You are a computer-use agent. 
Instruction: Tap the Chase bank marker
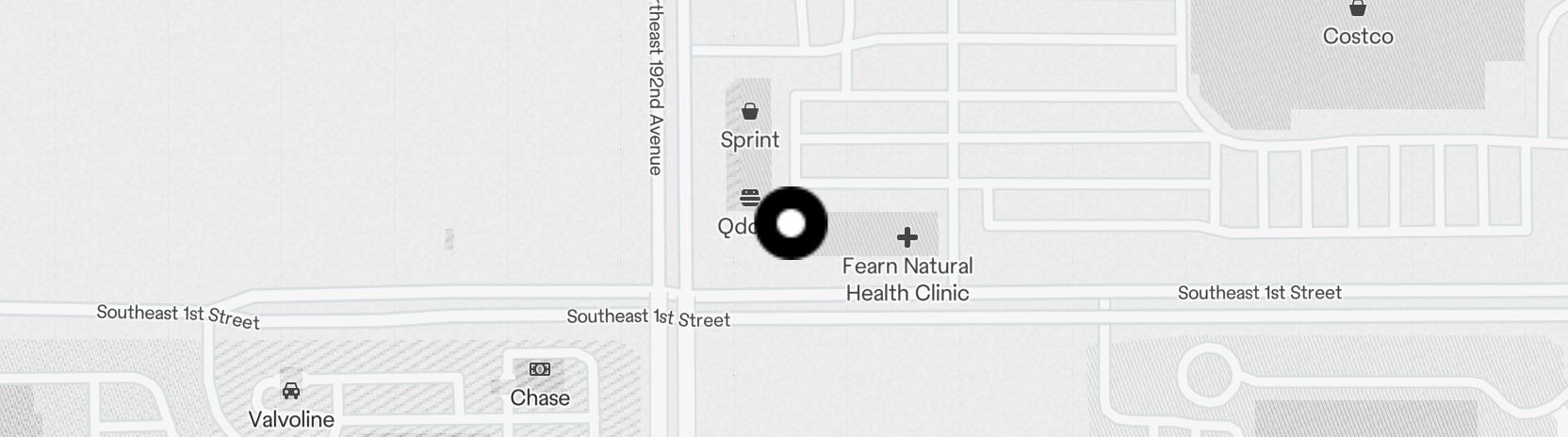540,369
